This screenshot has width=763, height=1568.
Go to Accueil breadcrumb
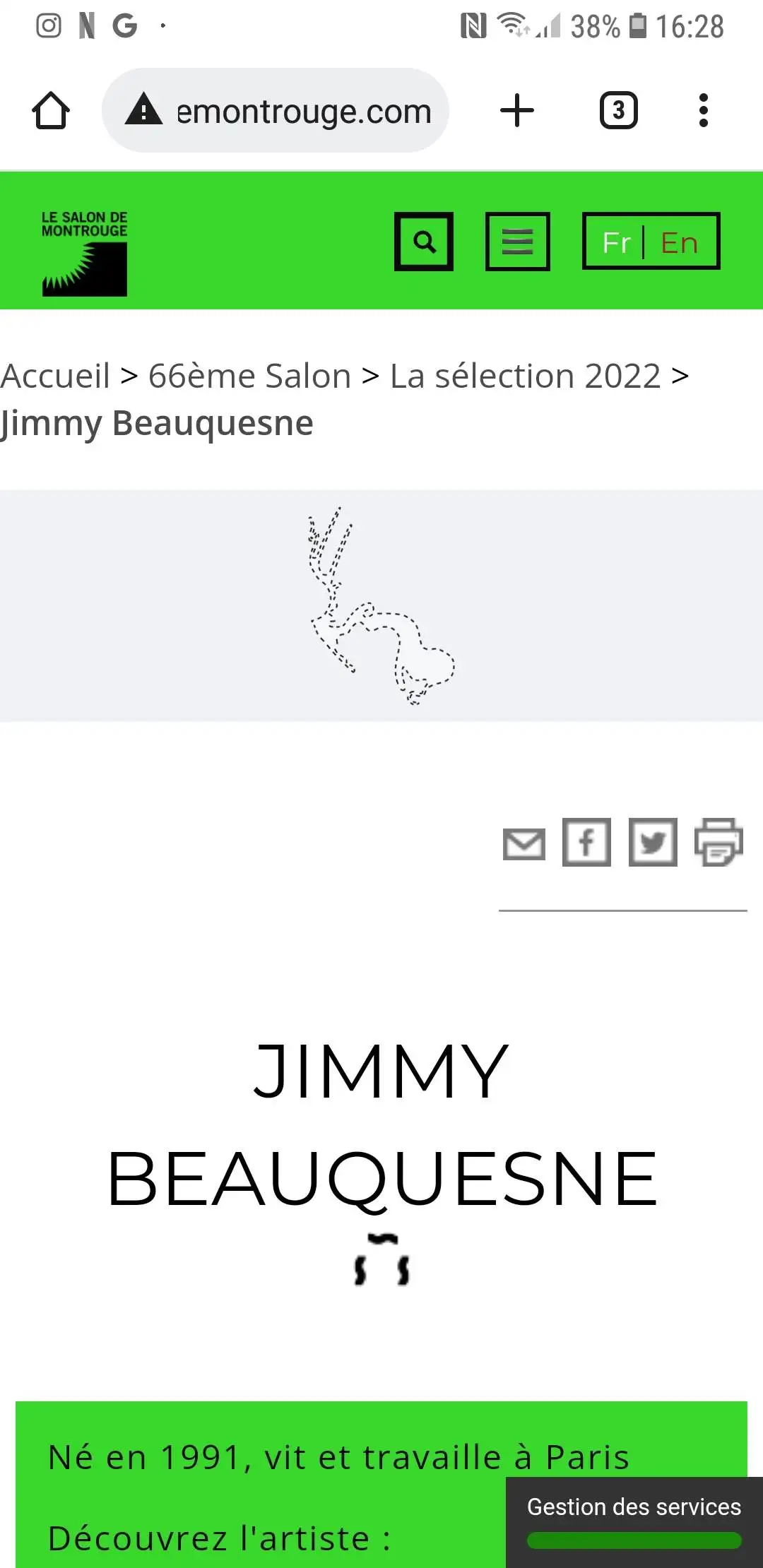55,376
